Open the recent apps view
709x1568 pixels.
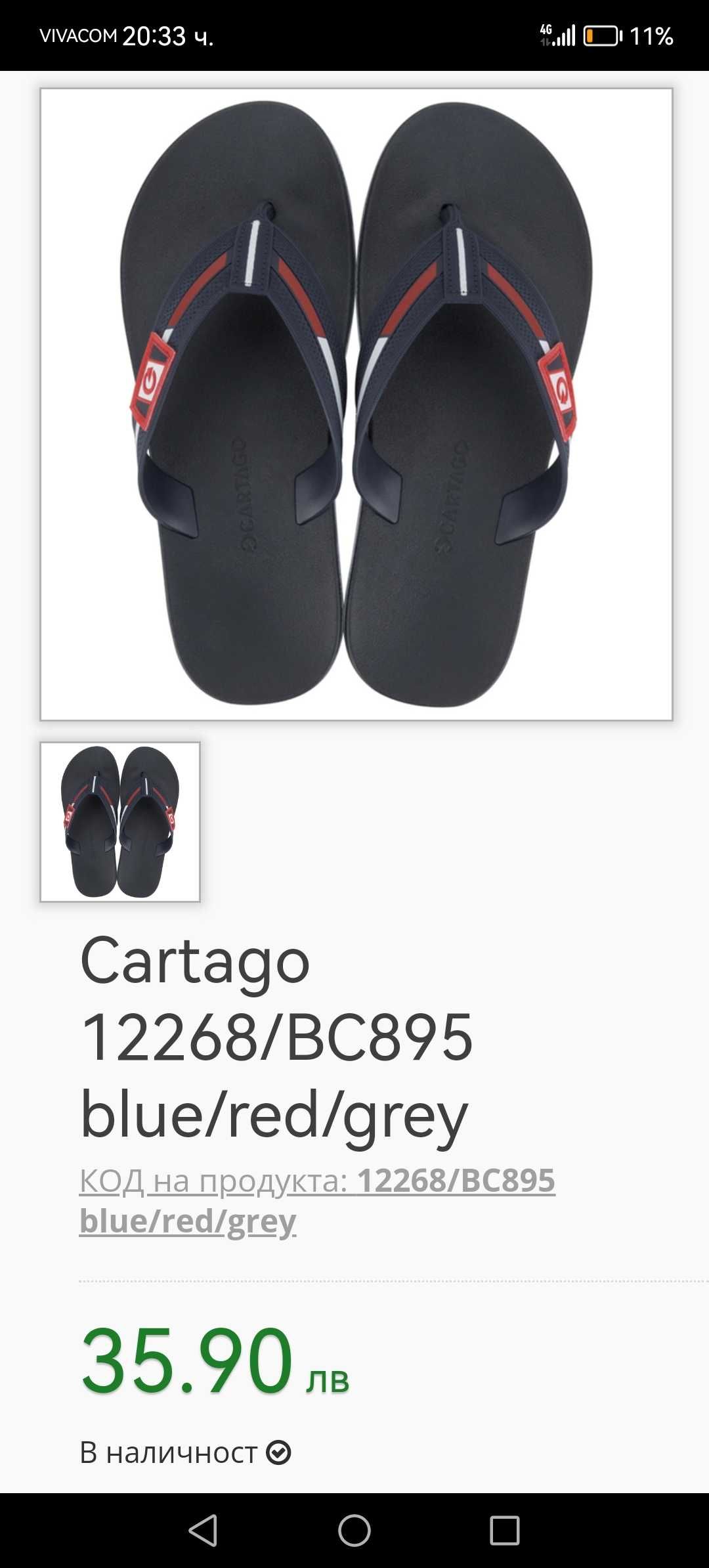505,1531
